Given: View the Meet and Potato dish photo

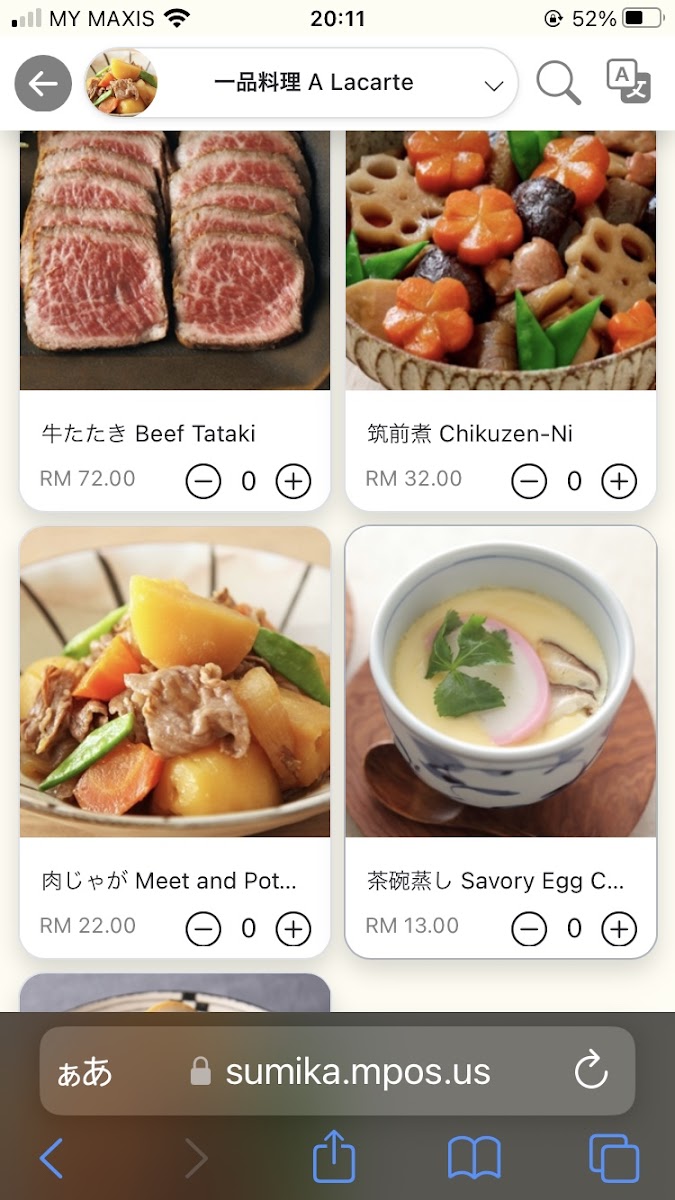Looking at the screenshot, I should 175,682.
